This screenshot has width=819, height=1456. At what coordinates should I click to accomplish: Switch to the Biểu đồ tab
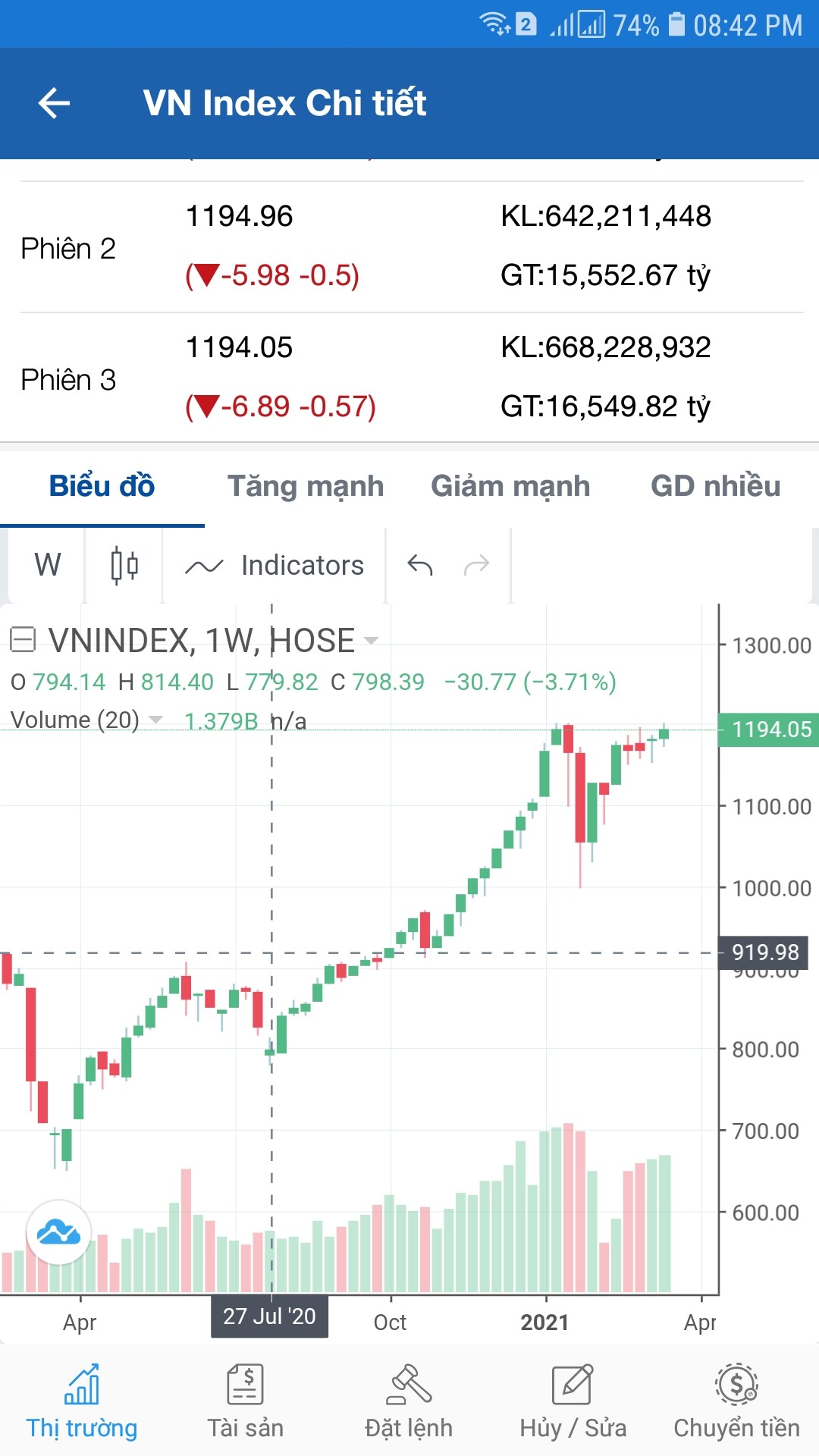[102, 486]
